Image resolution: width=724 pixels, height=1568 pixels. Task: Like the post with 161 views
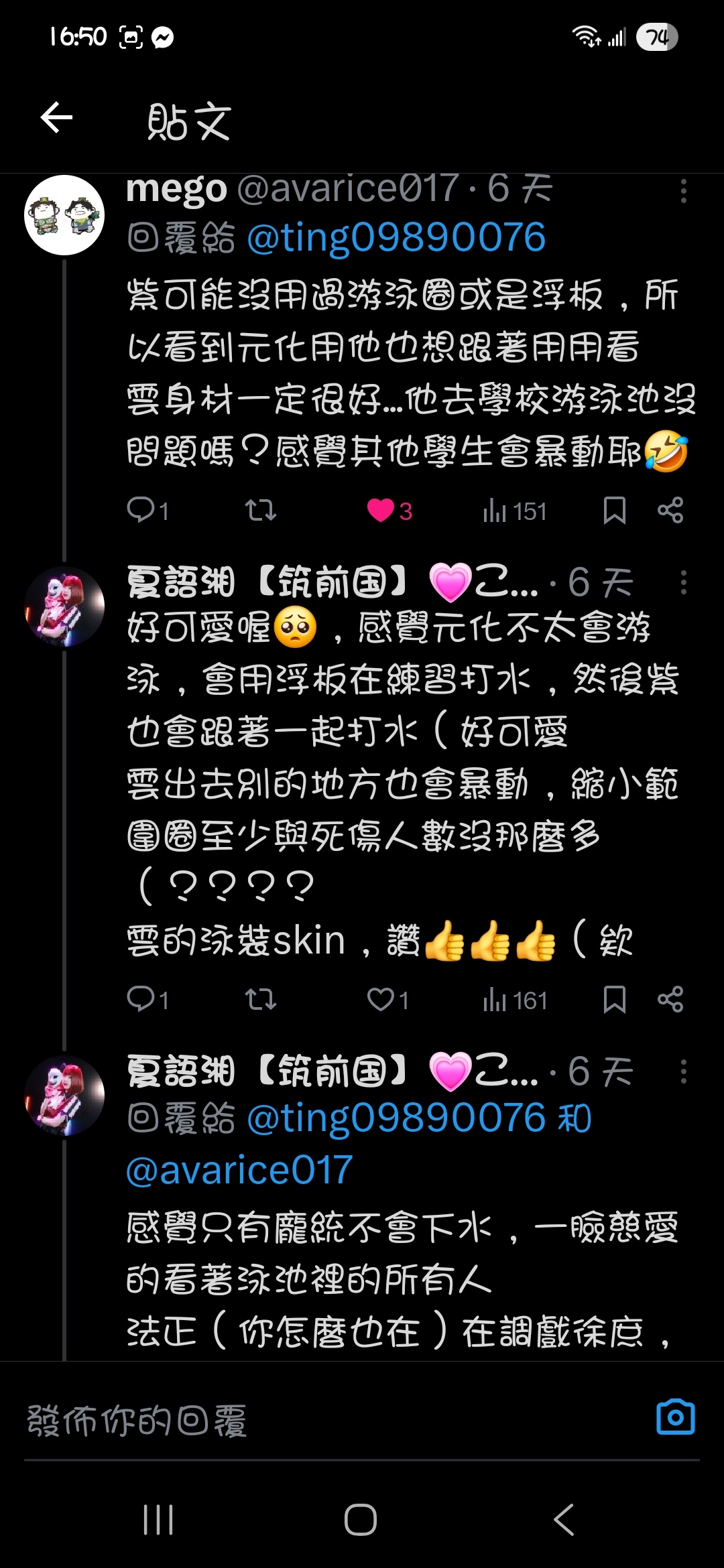(381, 1000)
